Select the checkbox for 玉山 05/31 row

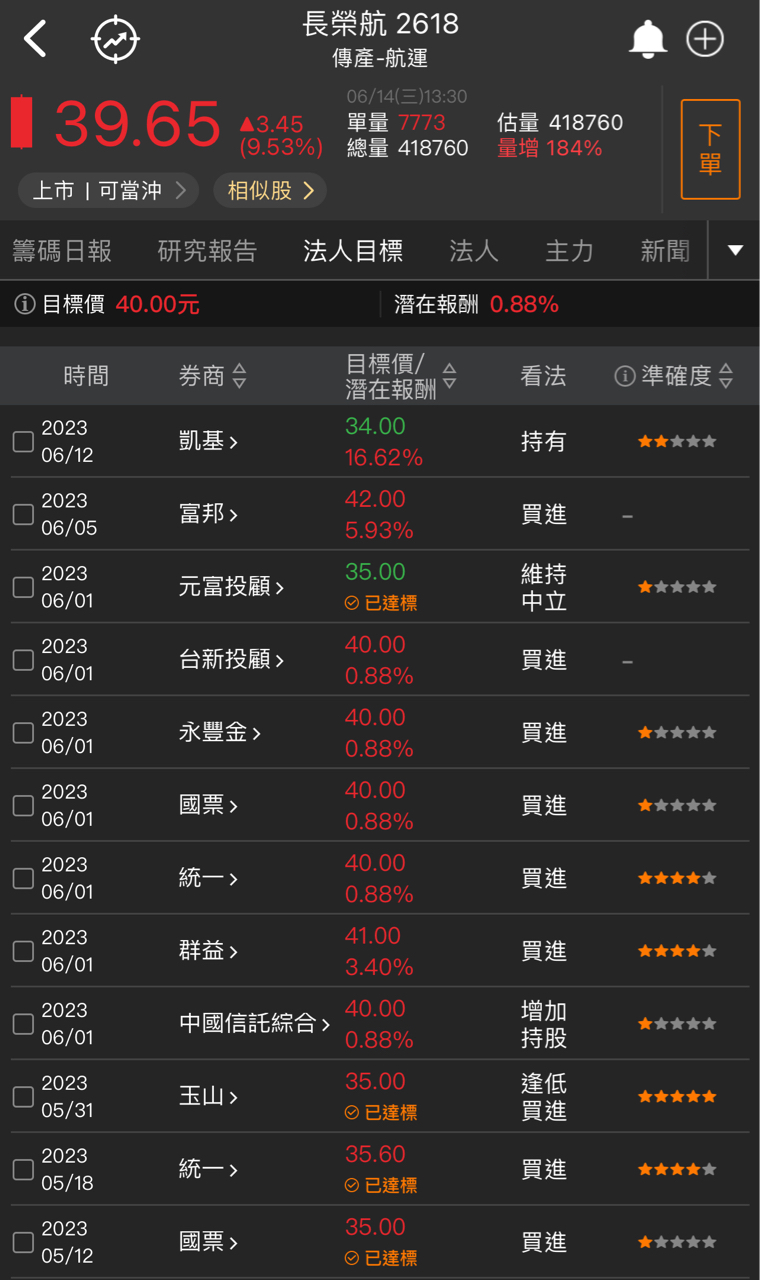click(23, 1097)
